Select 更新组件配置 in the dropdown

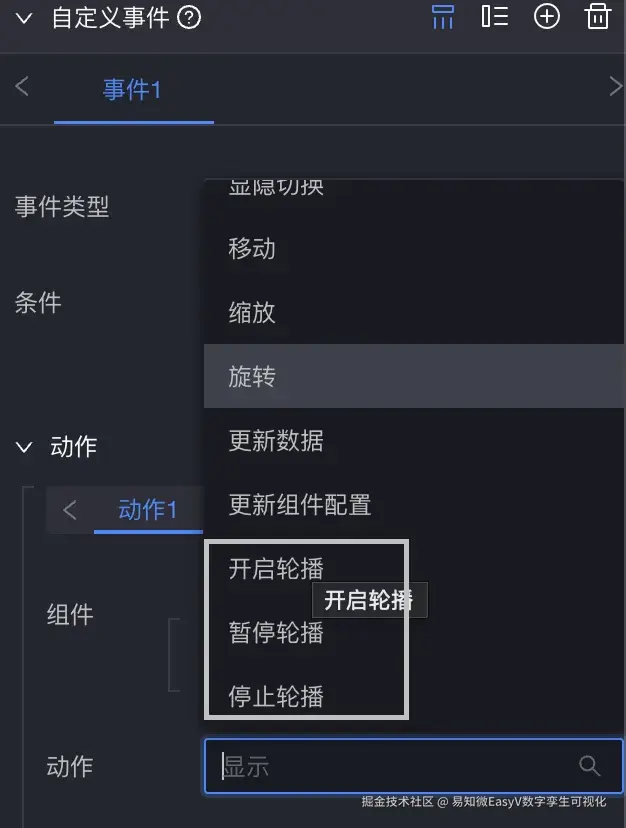coord(300,504)
